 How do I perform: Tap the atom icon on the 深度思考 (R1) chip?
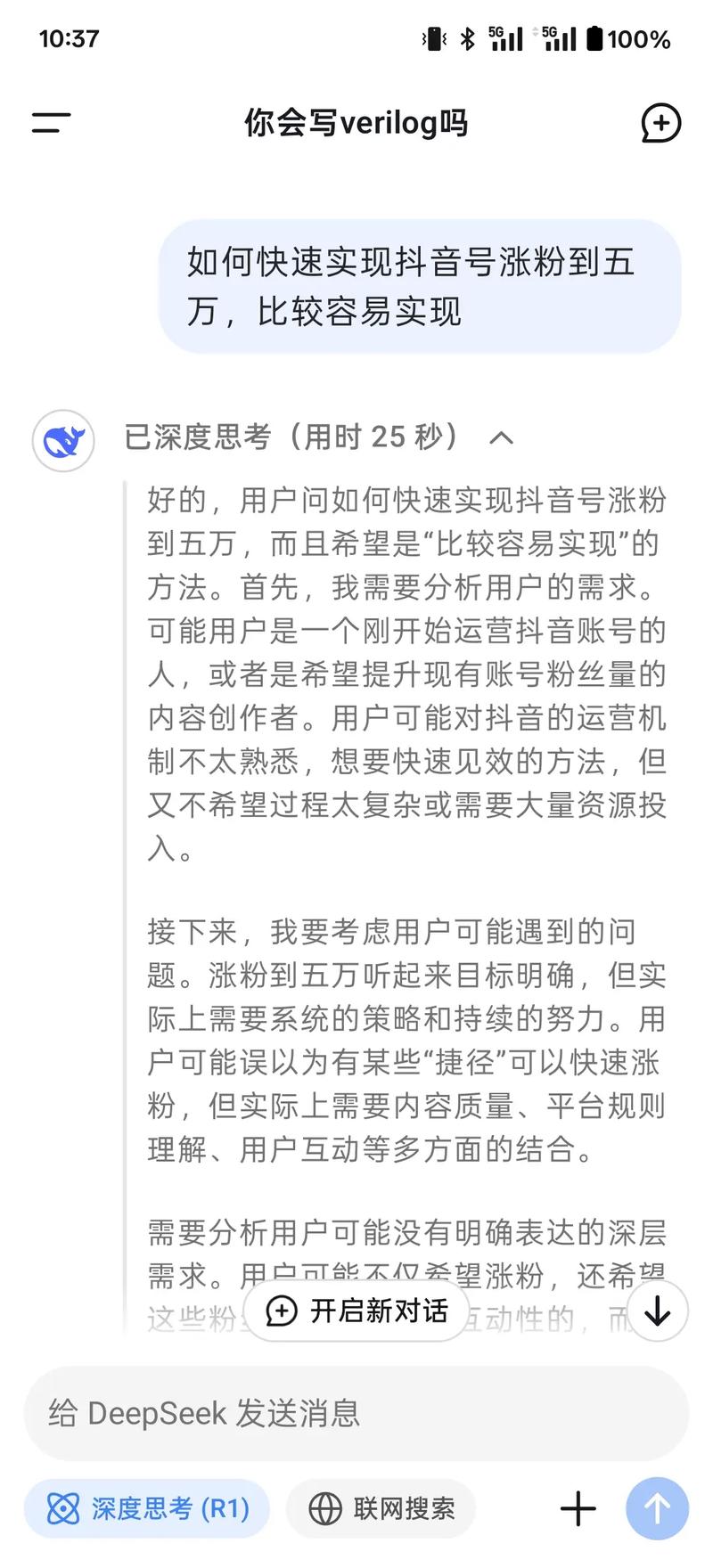coord(62,1509)
